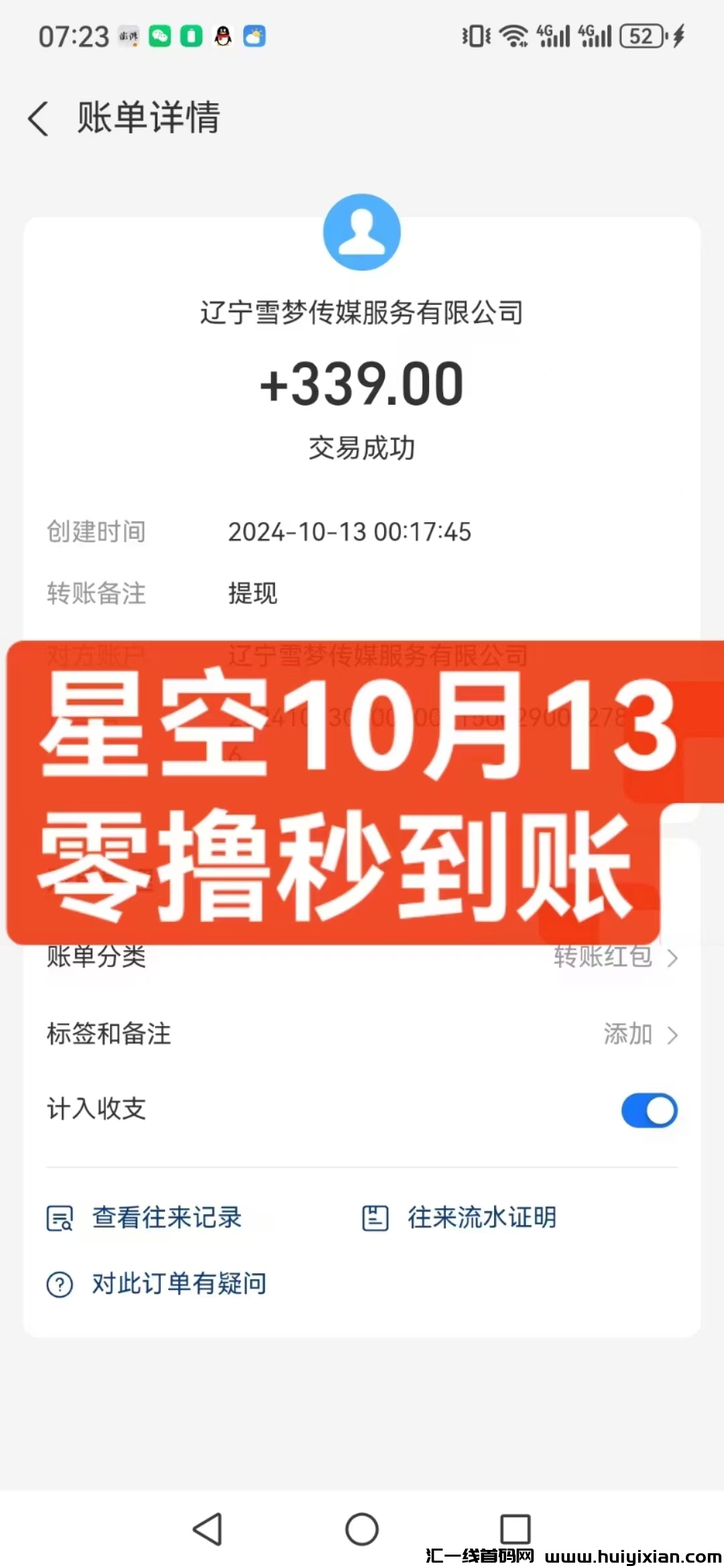Tap the blue contact avatar icon

click(x=361, y=231)
